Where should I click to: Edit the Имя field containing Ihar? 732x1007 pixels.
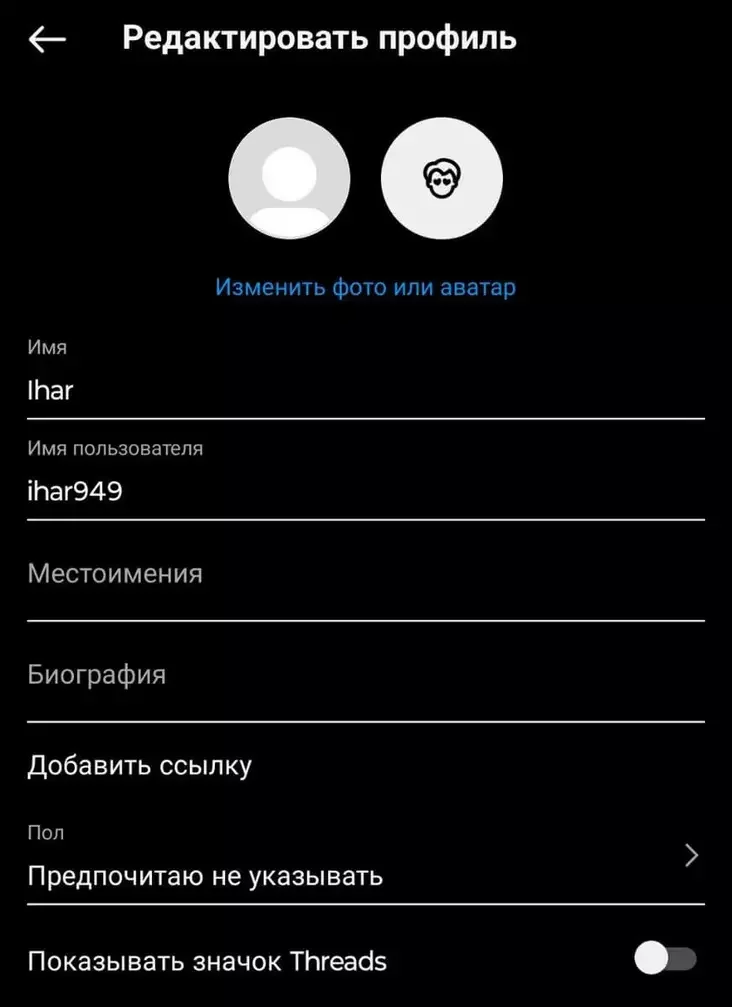(365, 390)
